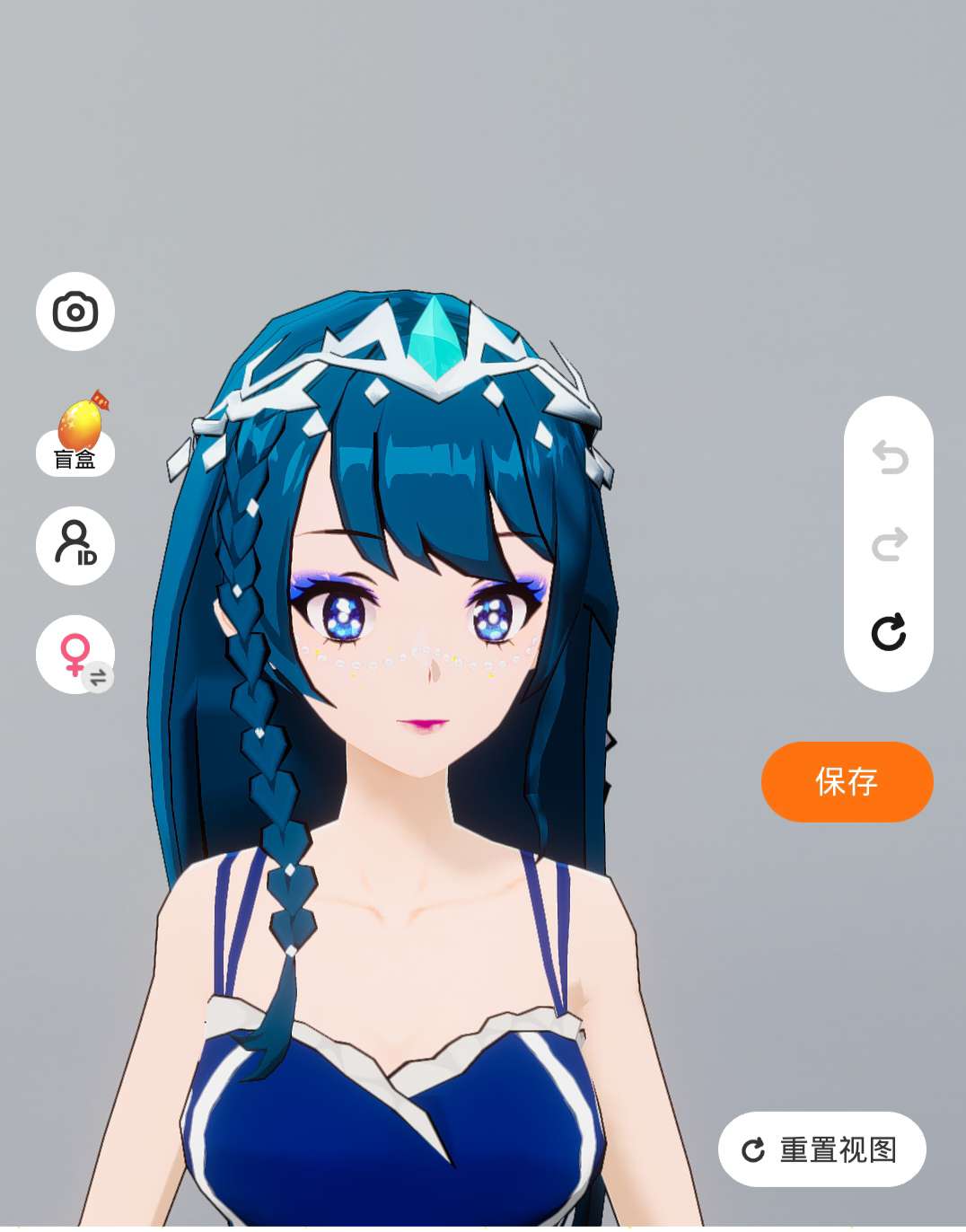This screenshot has width=966, height=1232.
Task: Open the avatar ID profile icon
Action: tap(75, 546)
